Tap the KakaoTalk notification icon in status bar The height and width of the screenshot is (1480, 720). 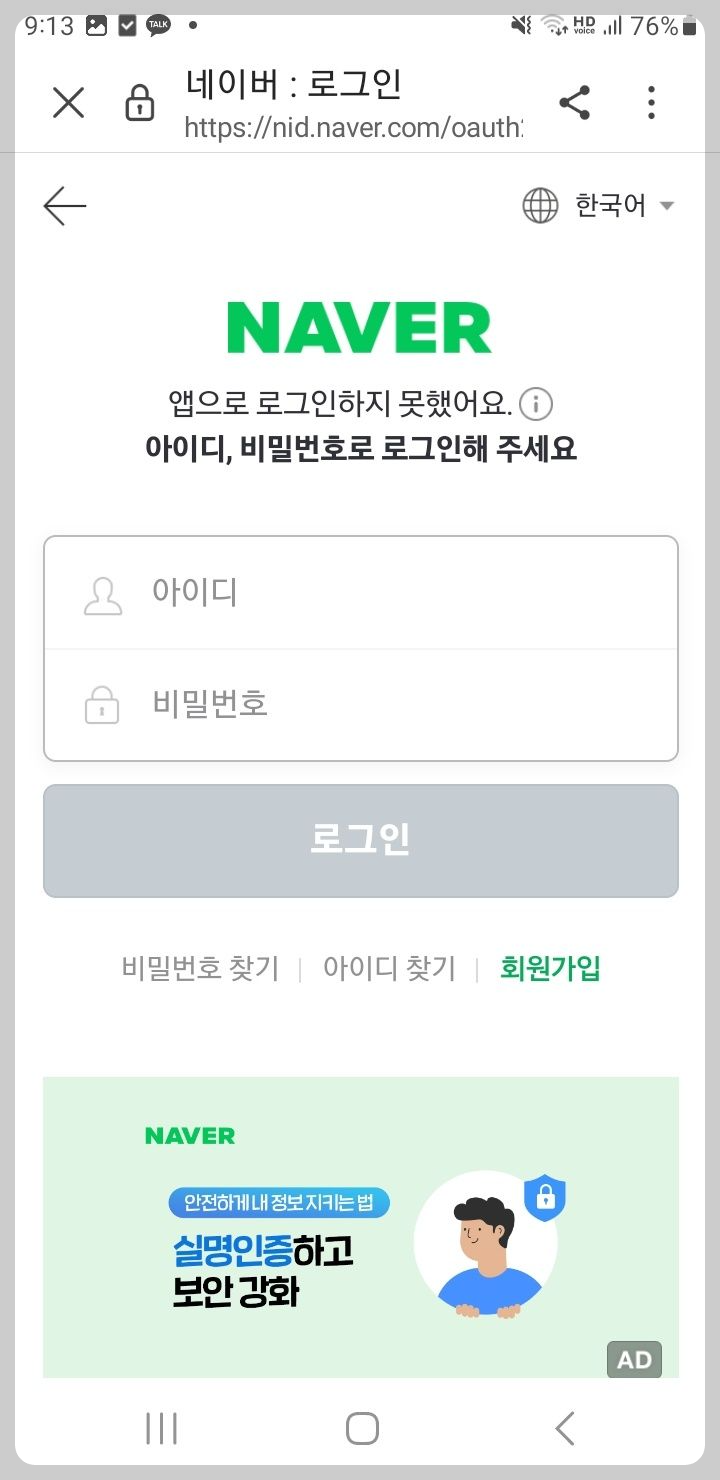pos(158,25)
